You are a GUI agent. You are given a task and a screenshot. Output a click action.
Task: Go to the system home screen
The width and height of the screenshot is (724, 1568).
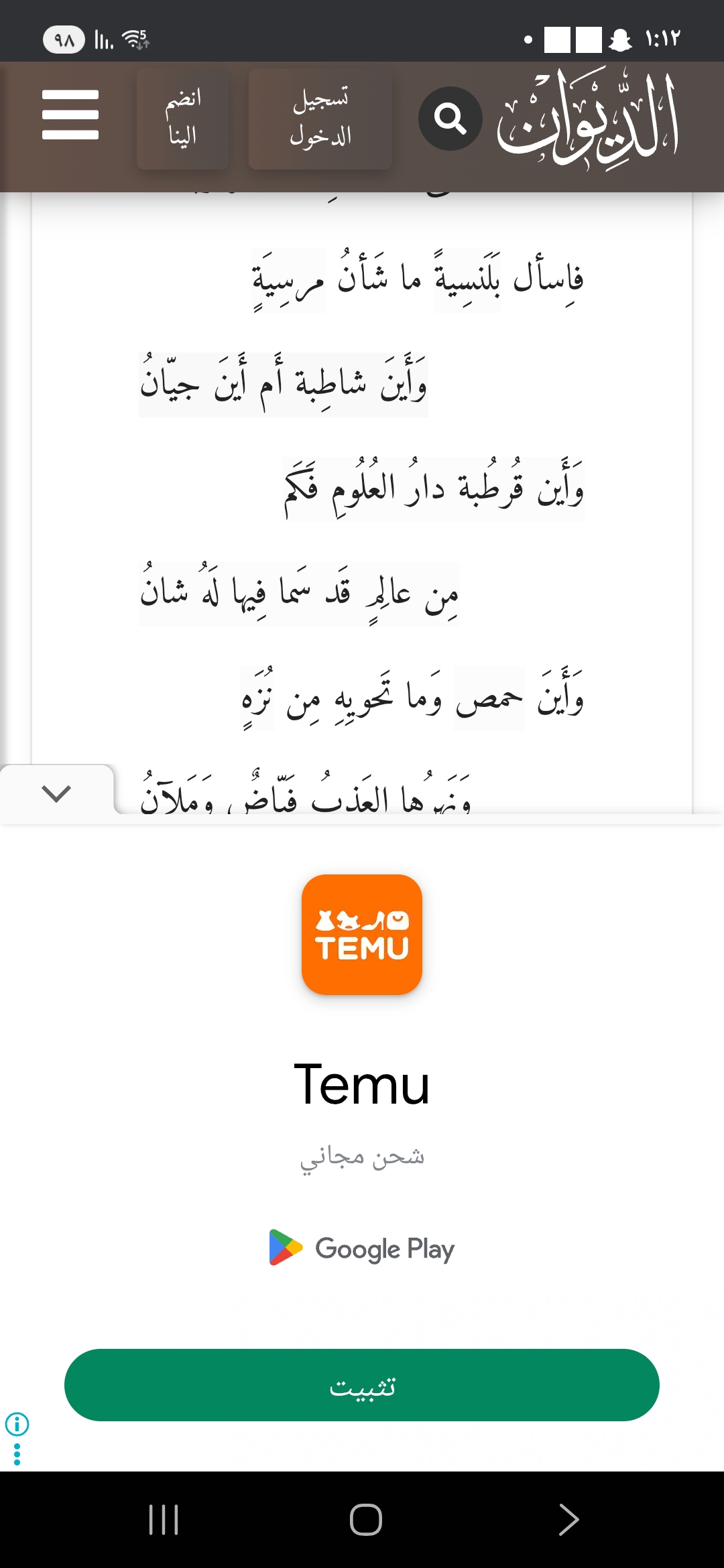[x=366, y=1519]
